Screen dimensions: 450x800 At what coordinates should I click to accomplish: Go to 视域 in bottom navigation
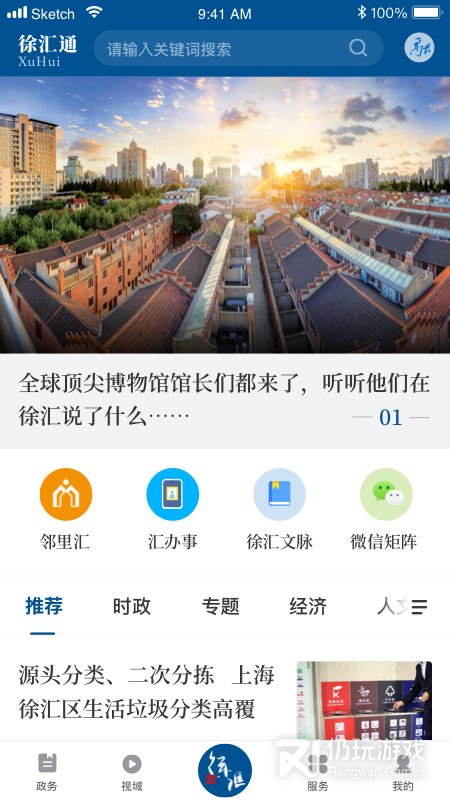[x=132, y=772]
